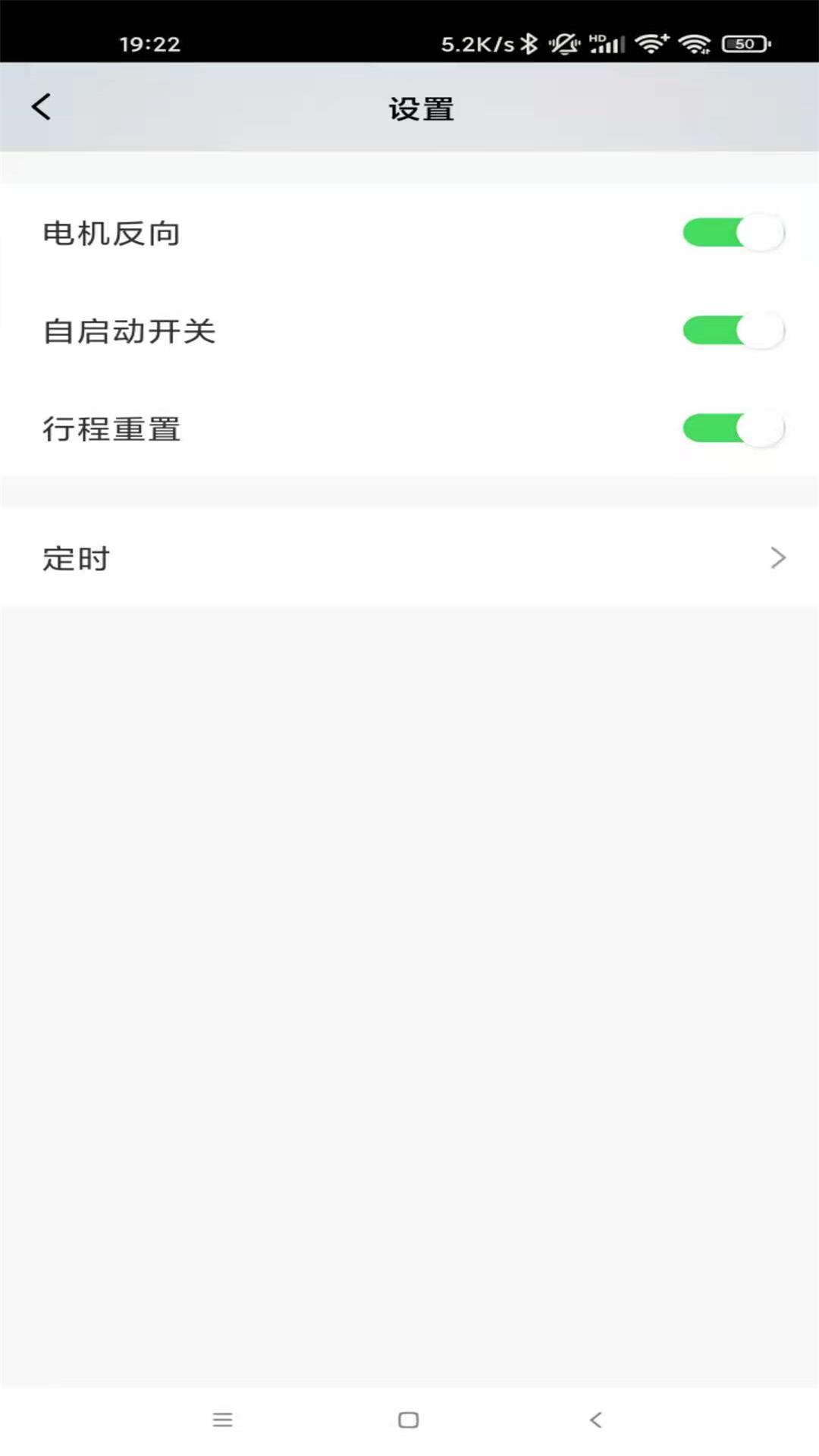The height and width of the screenshot is (1456, 819).
Task: Tap the muted notification bell status icon
Action: tap(563, 43)
